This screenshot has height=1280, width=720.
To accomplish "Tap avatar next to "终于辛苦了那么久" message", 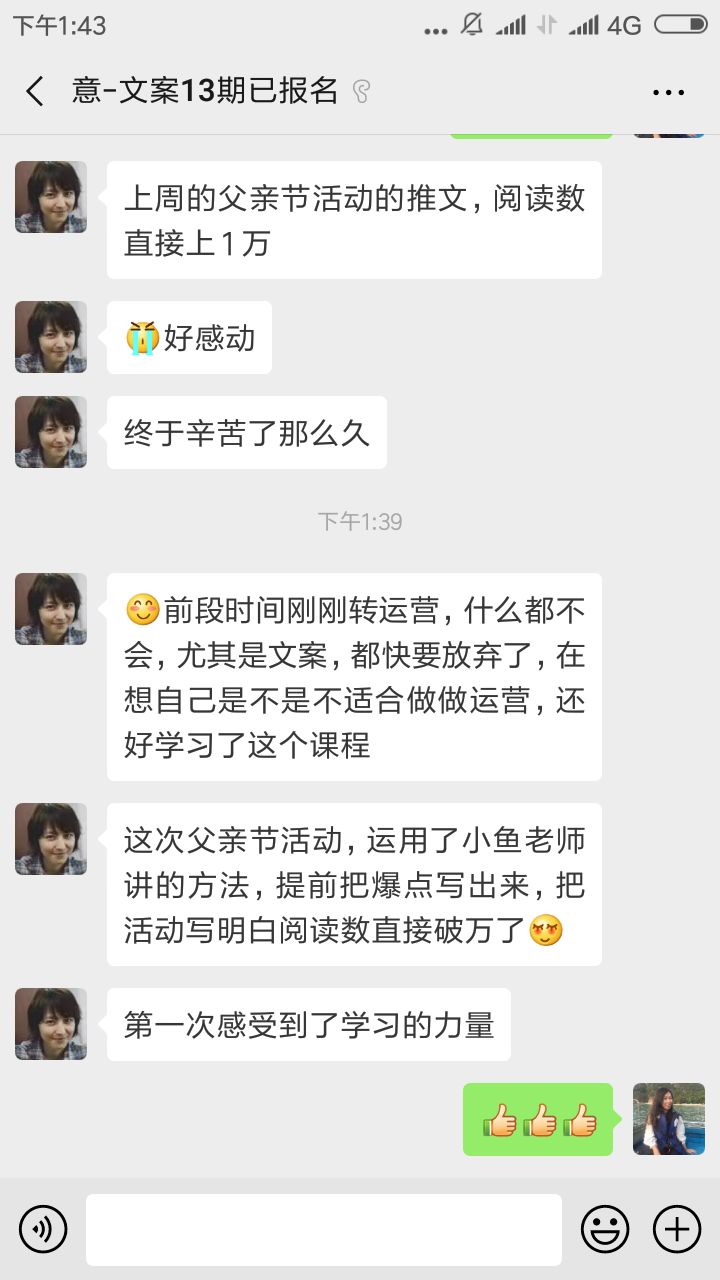I will pyautogui.click(x=51, y=432).
